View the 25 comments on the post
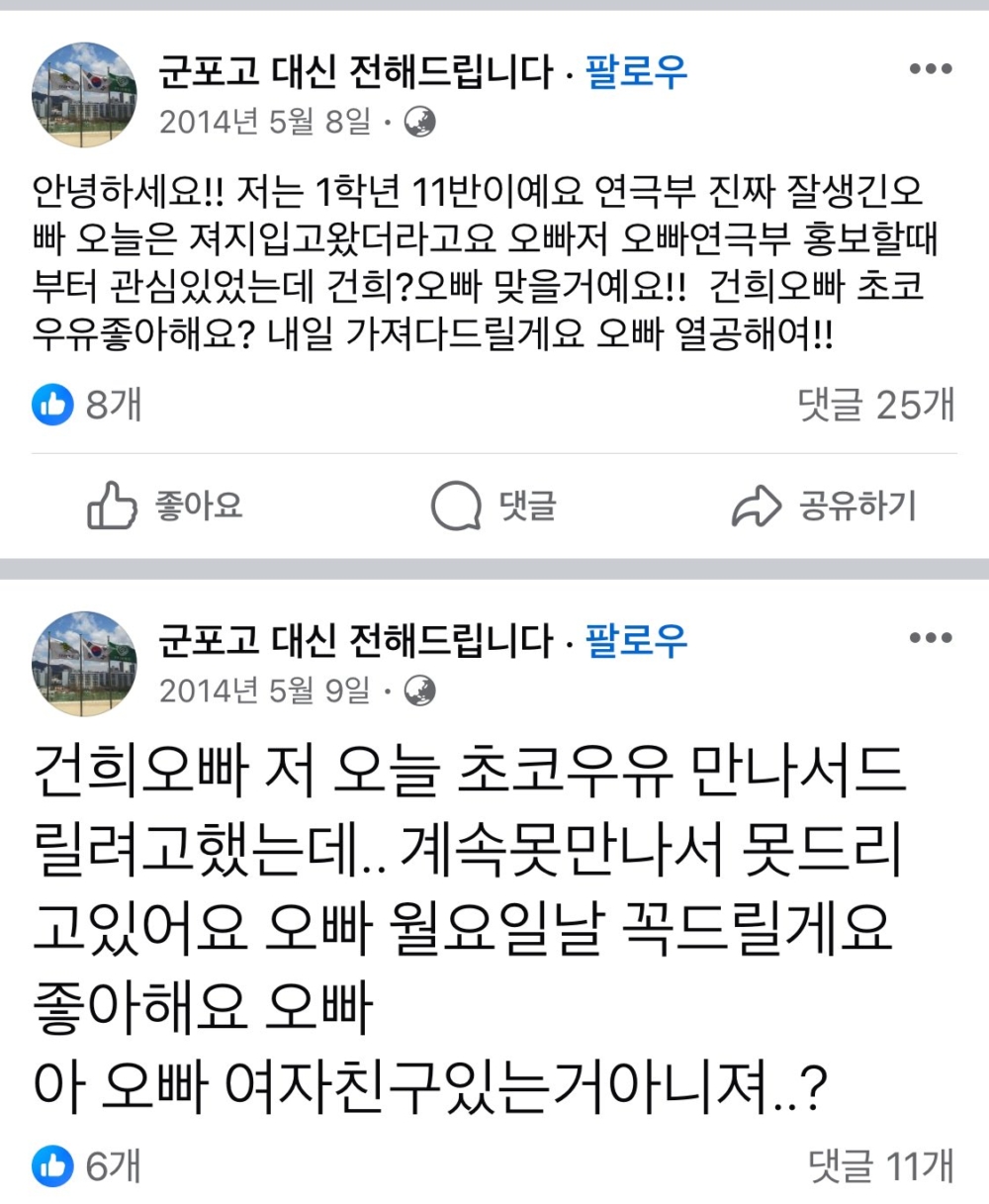Viewport: 989px width, 1204px height. 876,405
